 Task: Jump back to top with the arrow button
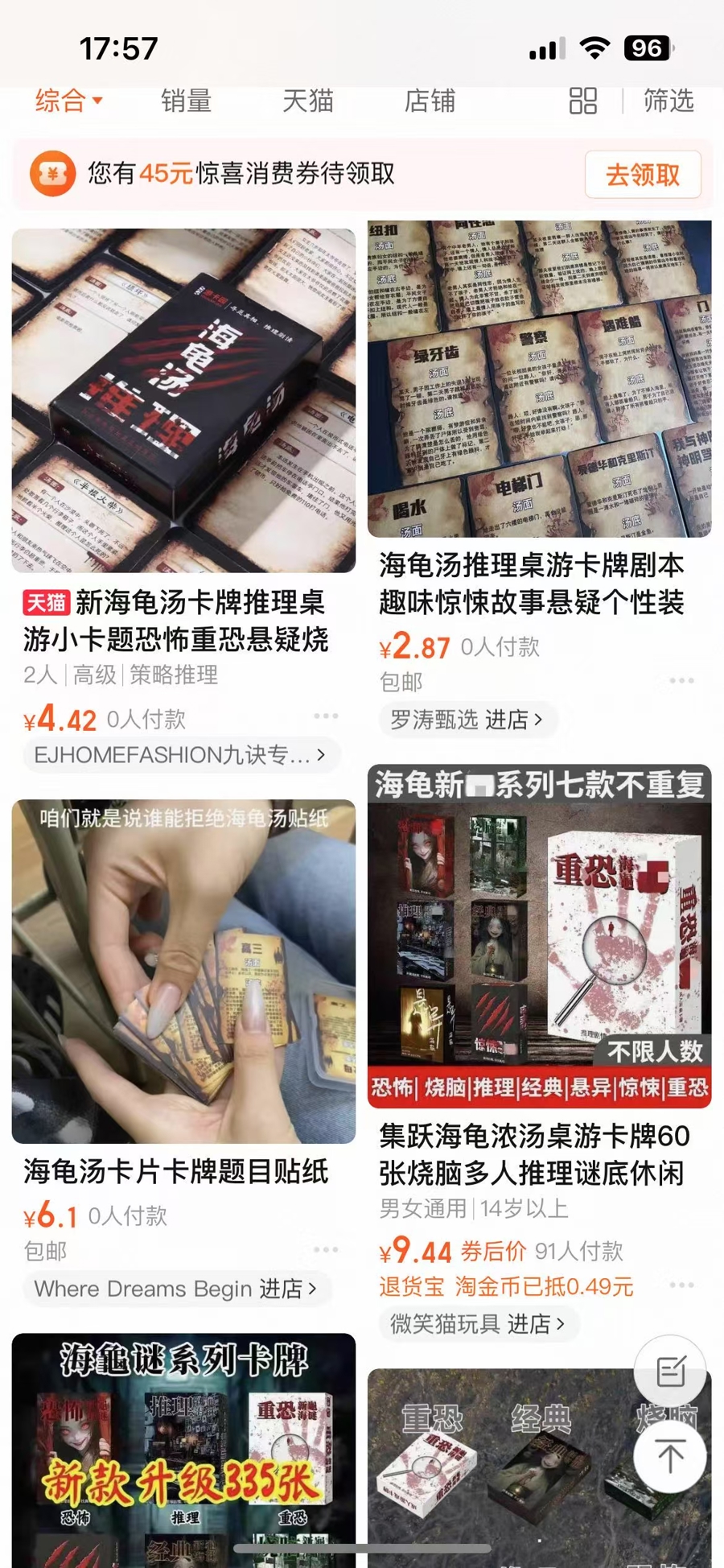coord(670,1455)
